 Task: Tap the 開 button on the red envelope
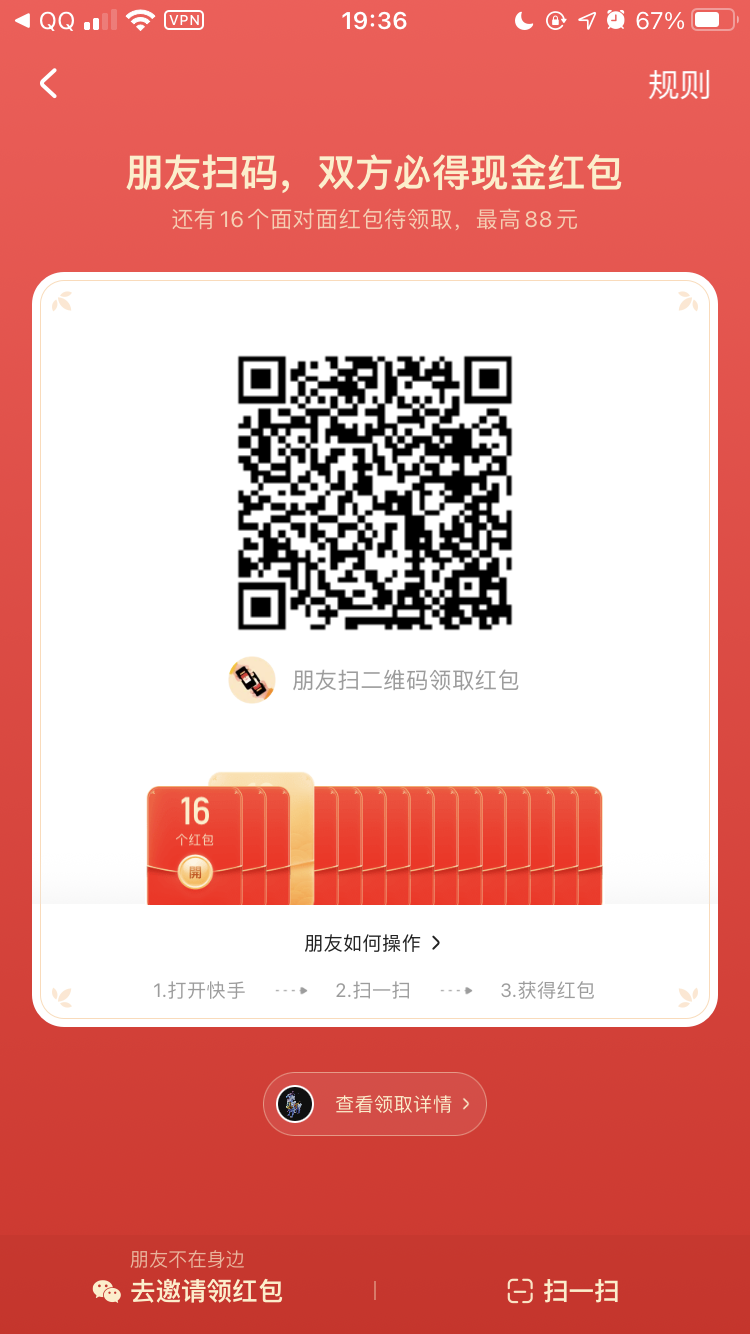[195, 872]
